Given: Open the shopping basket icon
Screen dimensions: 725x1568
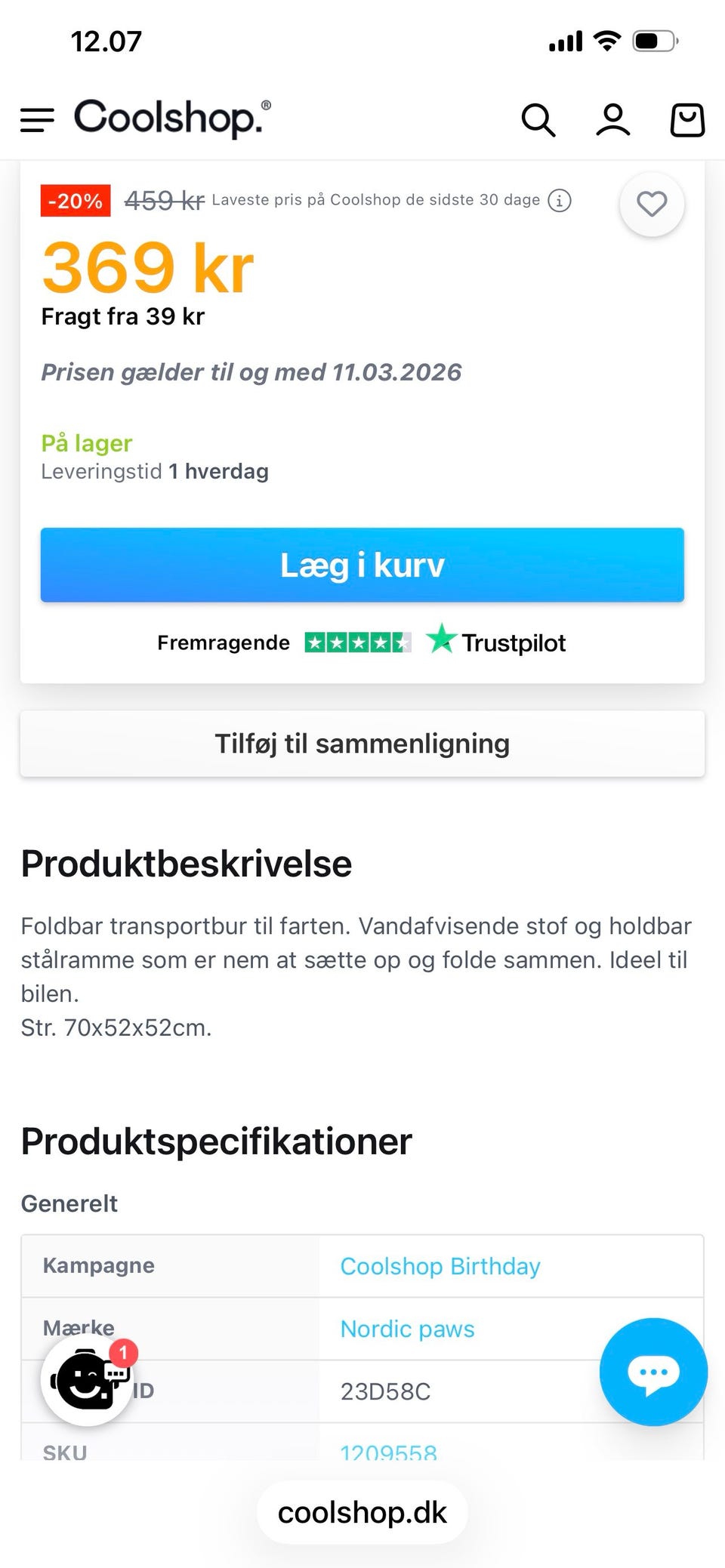Looking at the screenshot, I should click(x=686, y=119).
